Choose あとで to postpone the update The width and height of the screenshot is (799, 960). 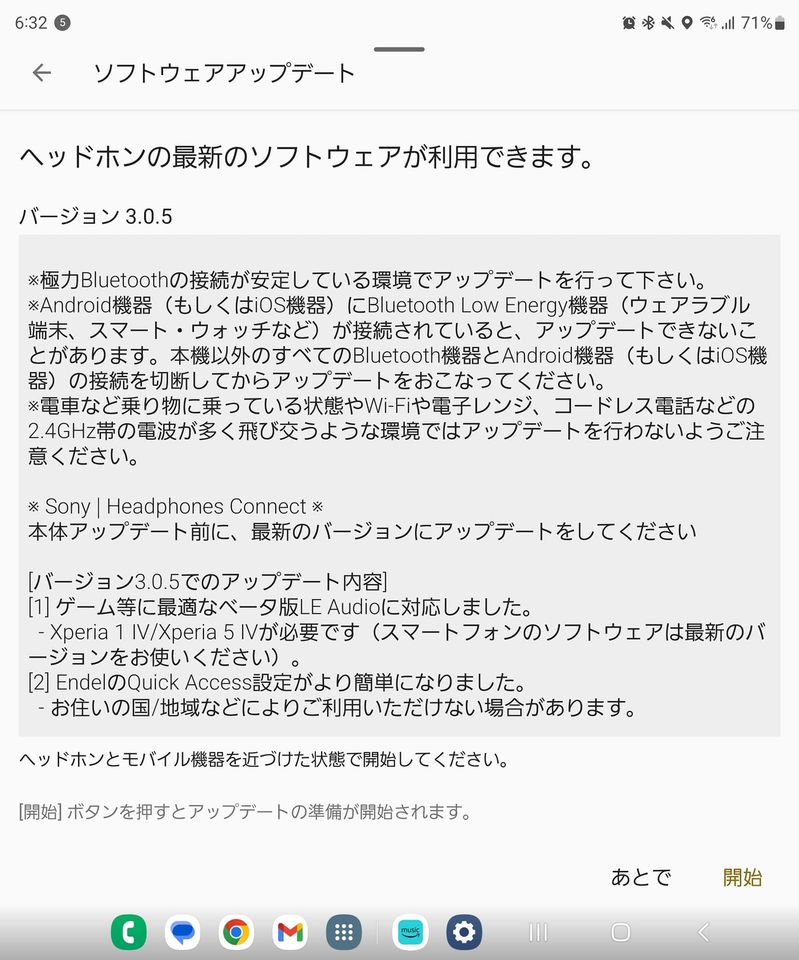(x=641, y=877)
